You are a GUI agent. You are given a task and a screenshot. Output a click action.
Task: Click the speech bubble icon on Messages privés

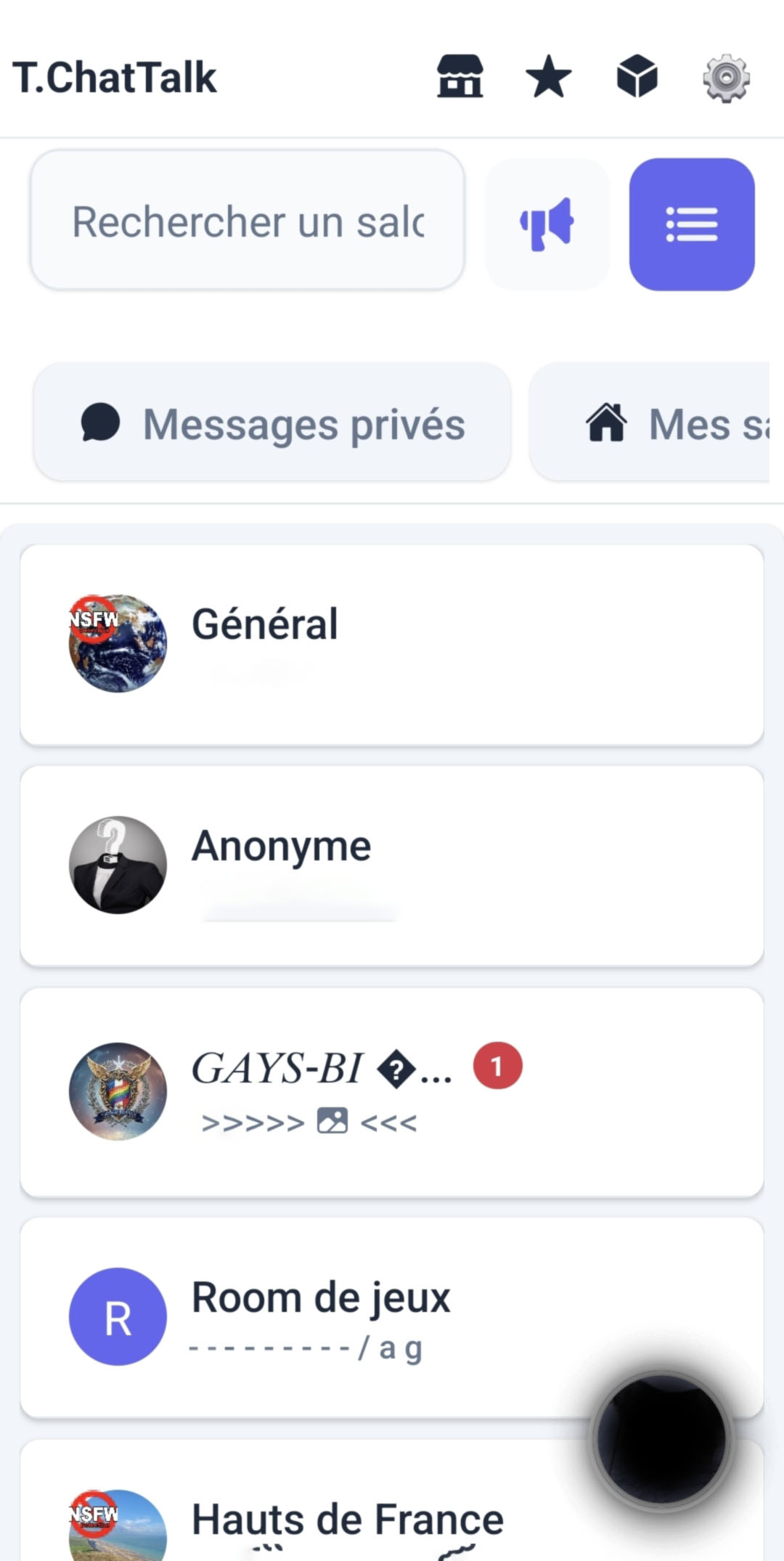point(101,423)
